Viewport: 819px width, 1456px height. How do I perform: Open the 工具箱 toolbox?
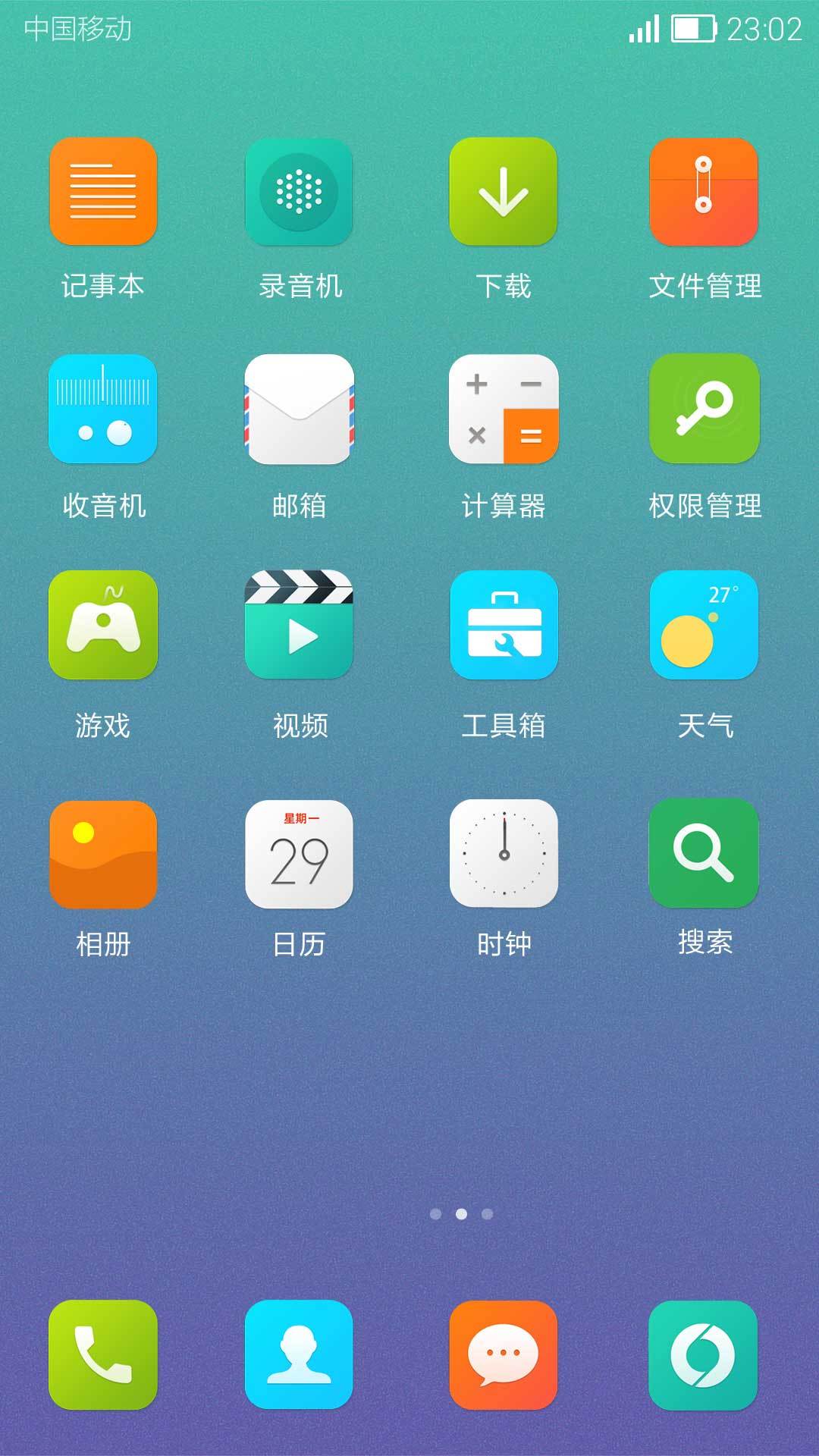(x=504, y=625)
